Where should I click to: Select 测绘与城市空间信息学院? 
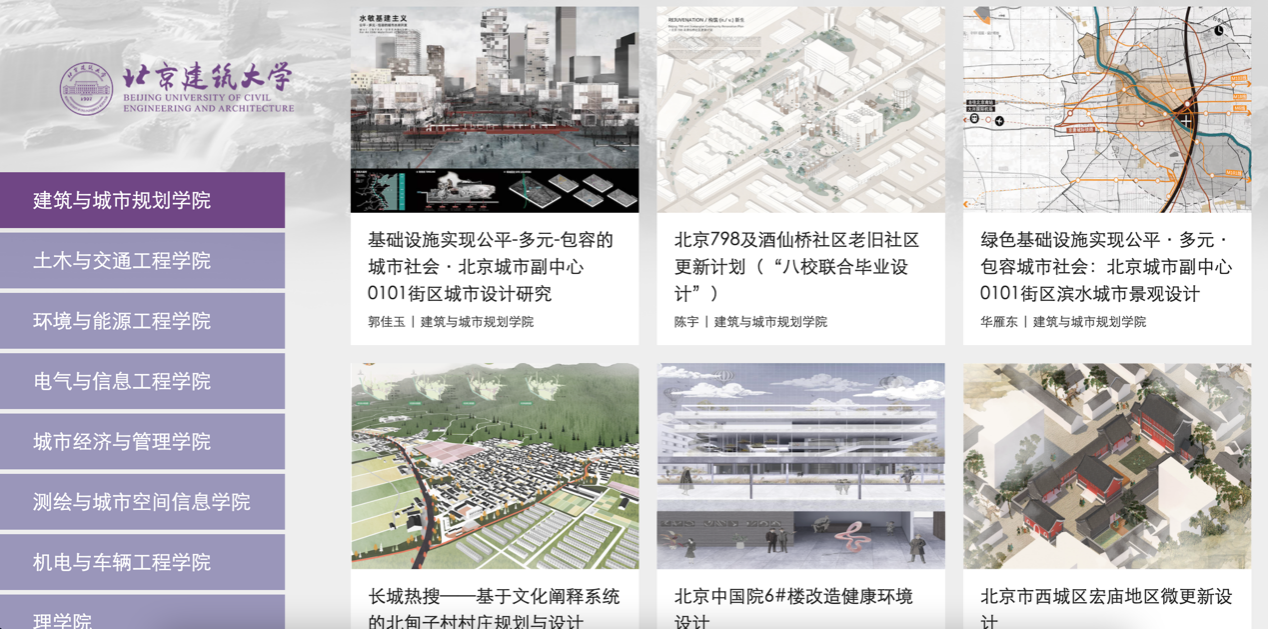(x=142, y=502)
